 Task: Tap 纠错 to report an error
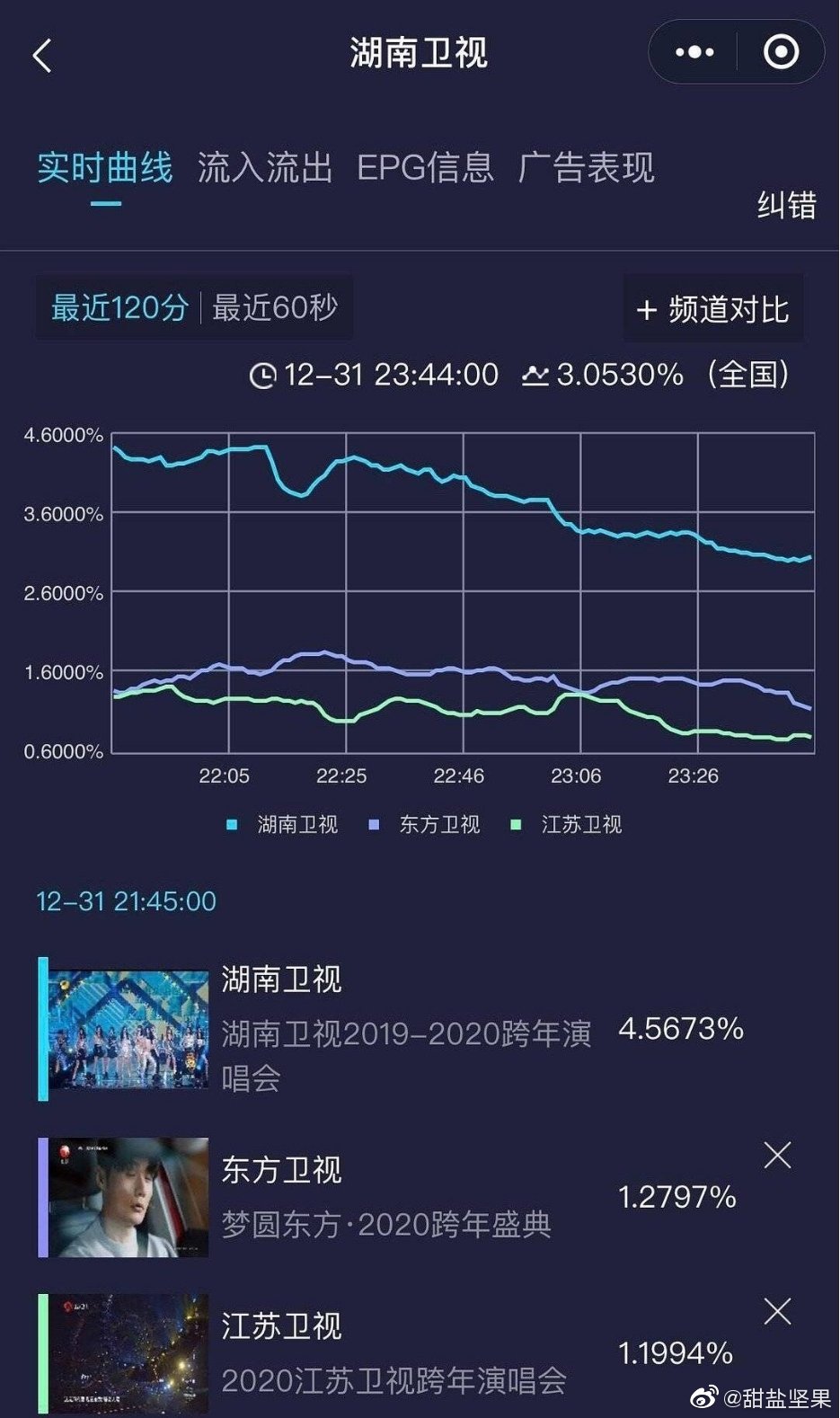pyautogui.click(x=786, y=206)
